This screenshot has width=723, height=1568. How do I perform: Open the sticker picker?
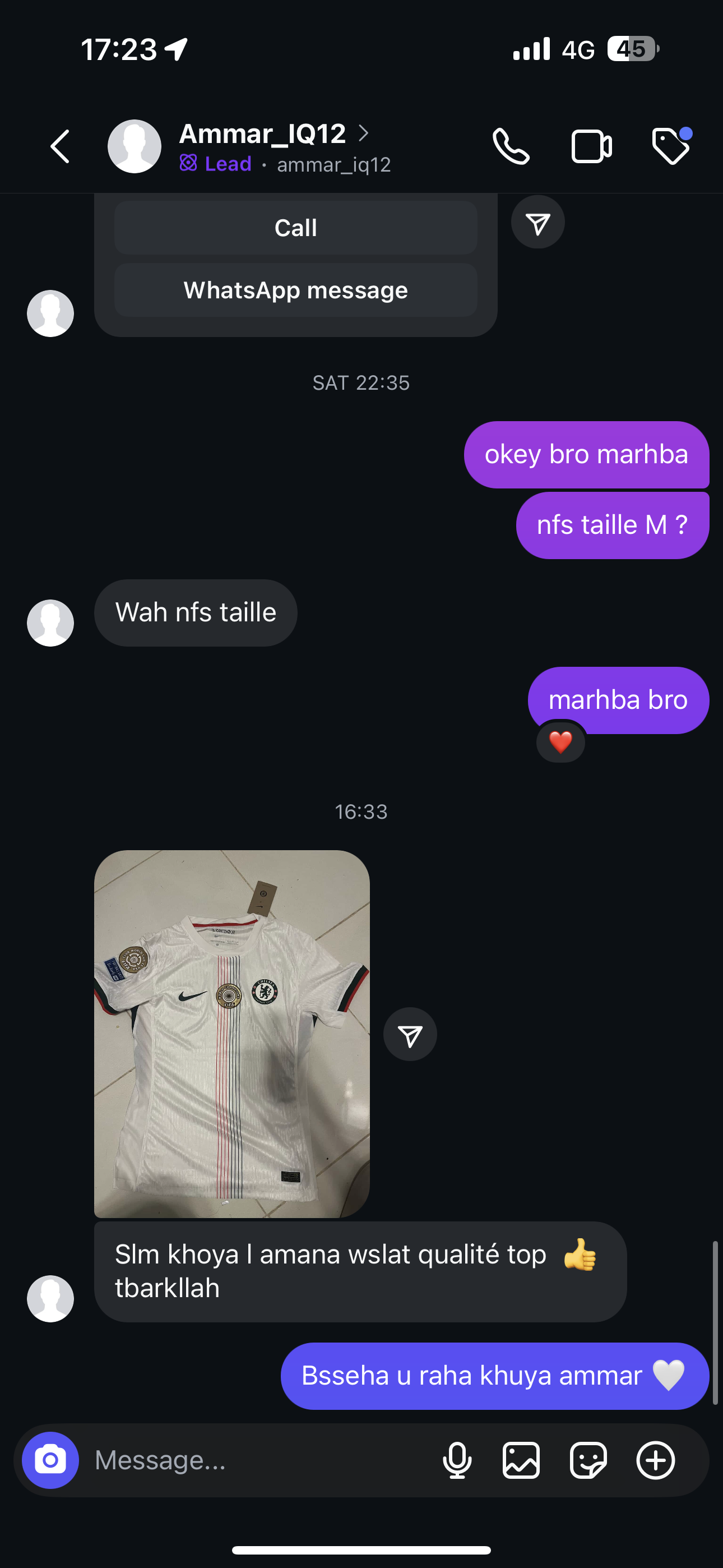(588, 1460)
